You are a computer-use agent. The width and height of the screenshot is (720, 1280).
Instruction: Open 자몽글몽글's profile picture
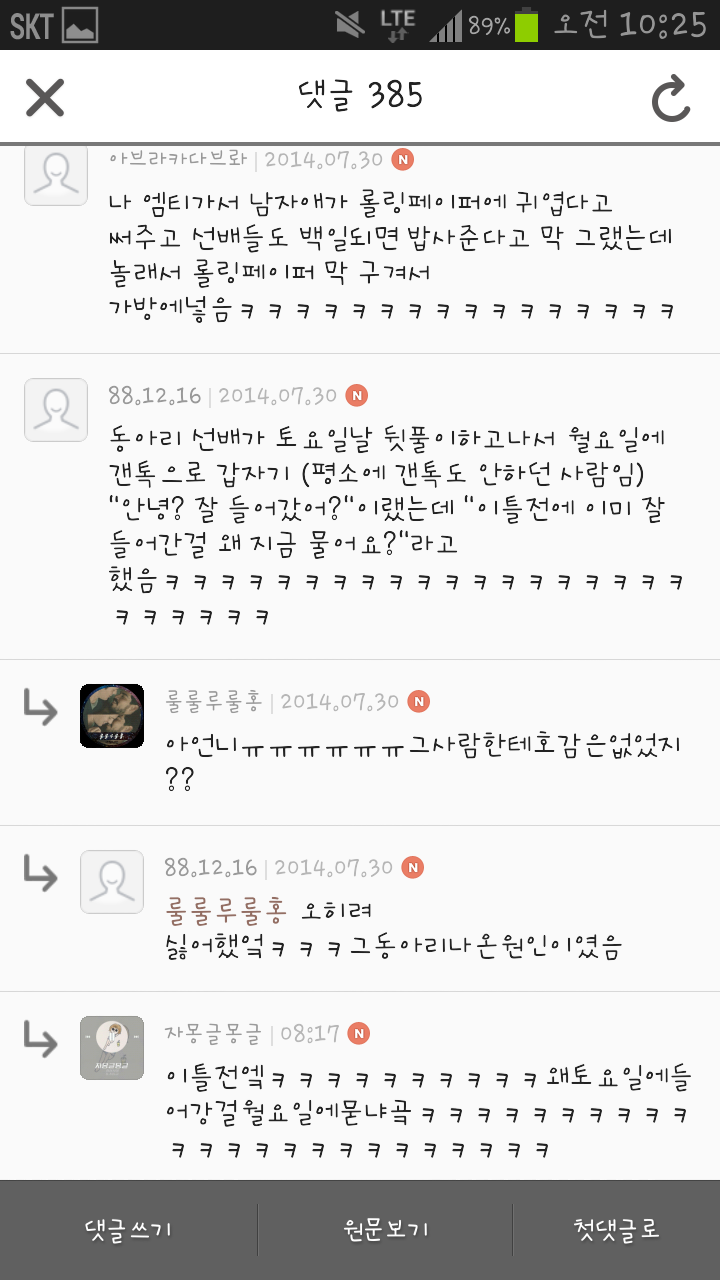click(x=112, y=1047)
